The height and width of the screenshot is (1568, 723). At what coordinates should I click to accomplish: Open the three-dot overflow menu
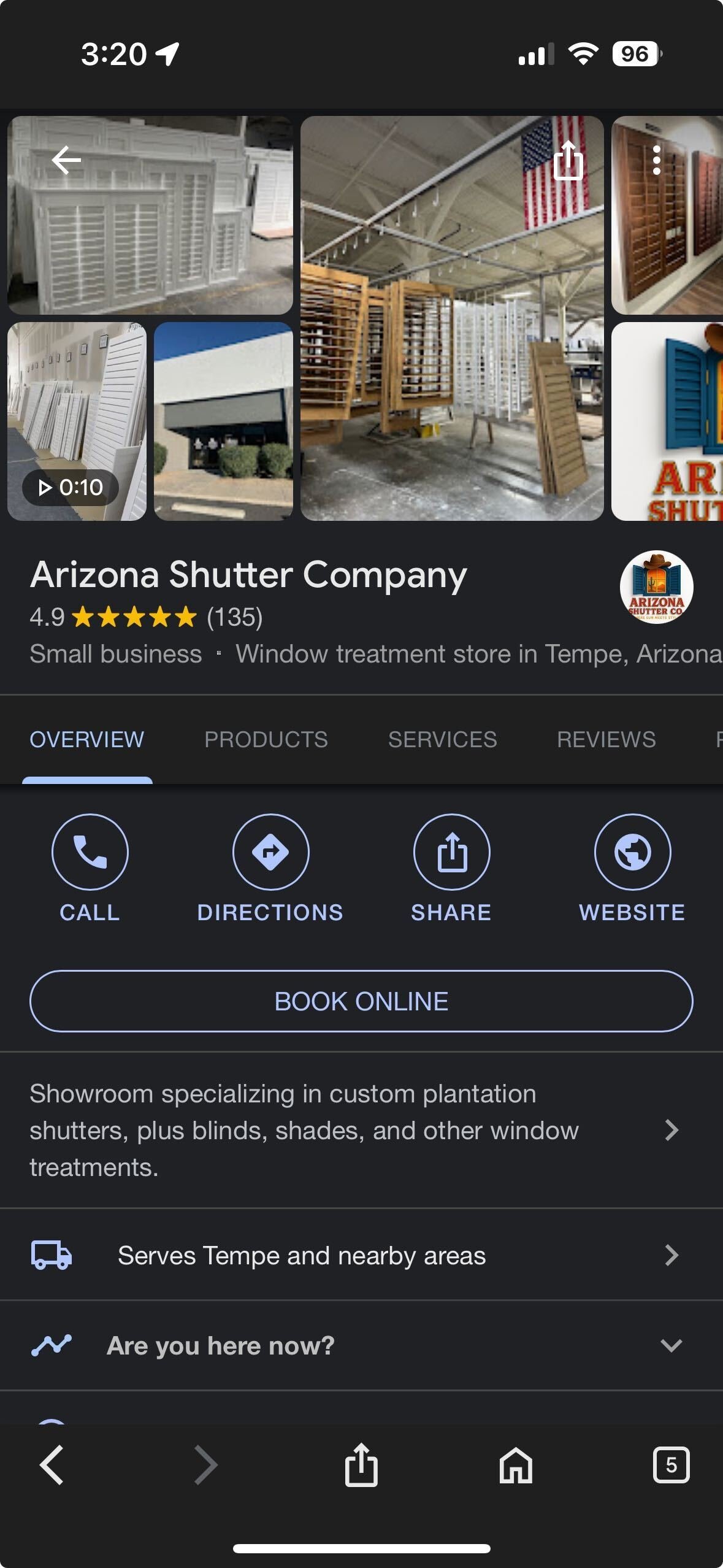[657, 161]
